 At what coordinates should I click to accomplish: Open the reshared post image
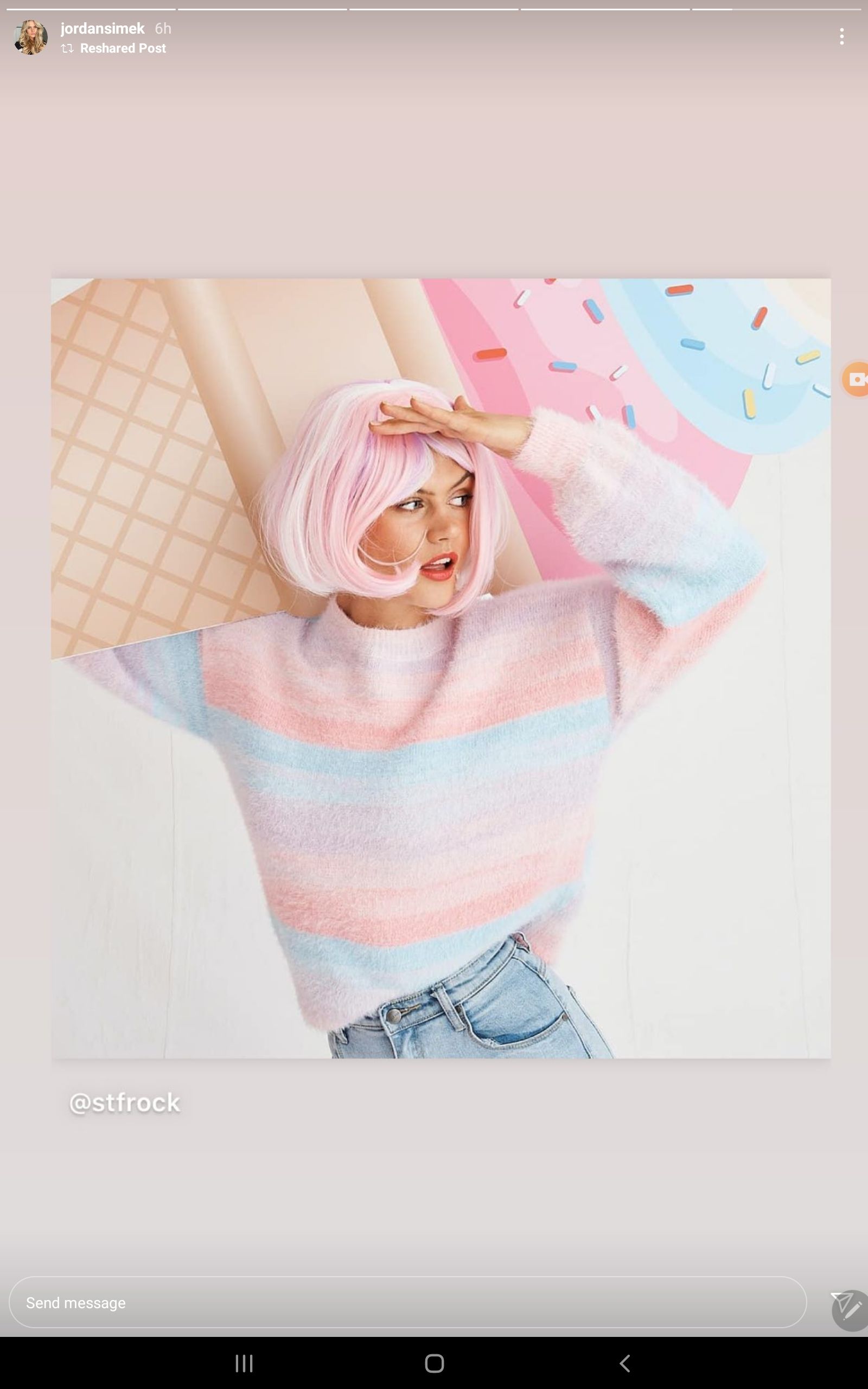click(x=441, y=668)
